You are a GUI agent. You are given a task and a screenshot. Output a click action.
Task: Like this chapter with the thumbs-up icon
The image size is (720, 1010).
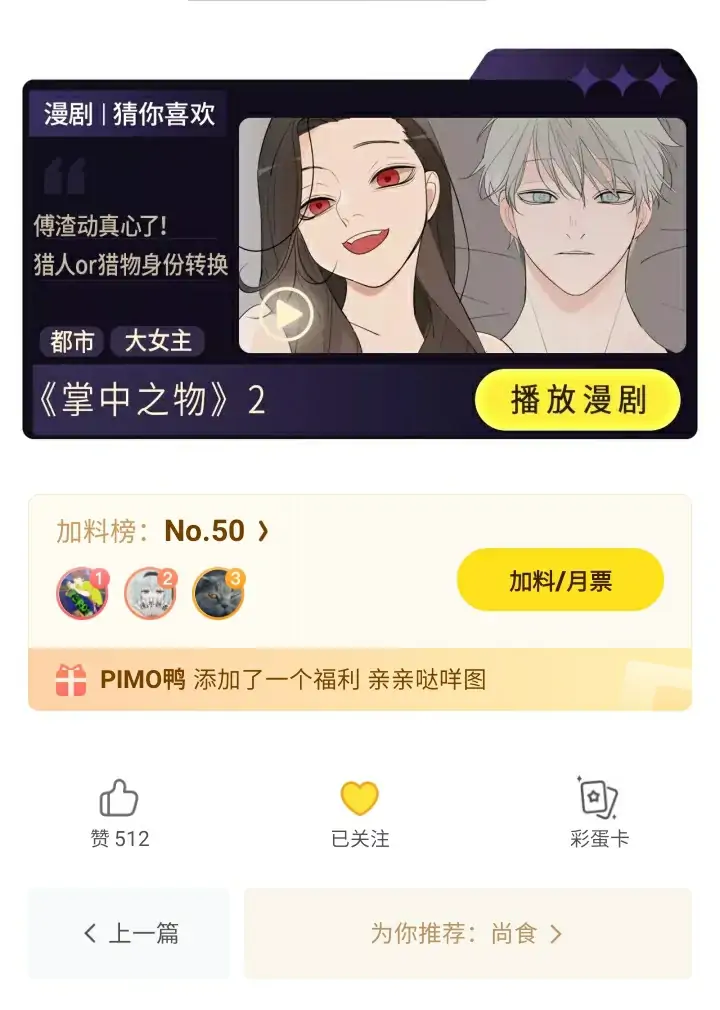(x=119, y=799)
